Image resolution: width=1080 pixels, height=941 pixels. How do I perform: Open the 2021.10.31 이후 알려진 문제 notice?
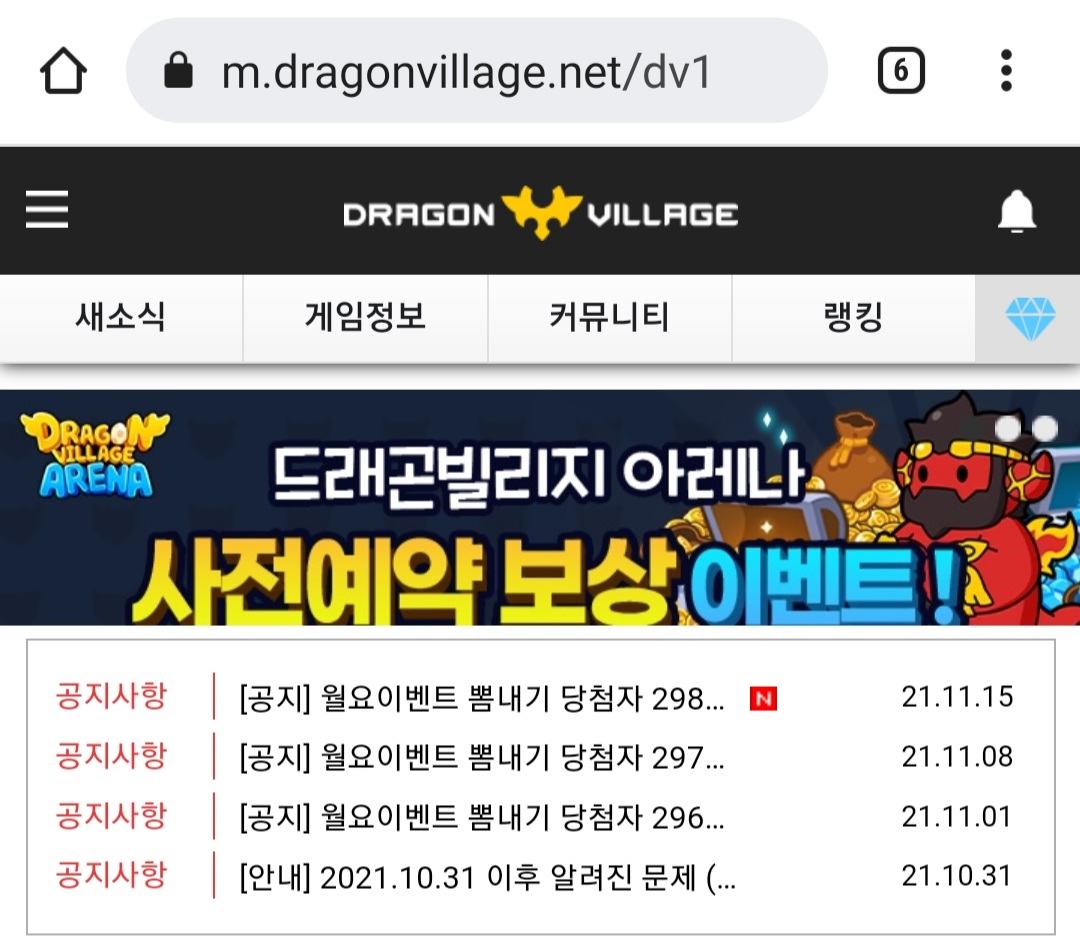[488, 877]
